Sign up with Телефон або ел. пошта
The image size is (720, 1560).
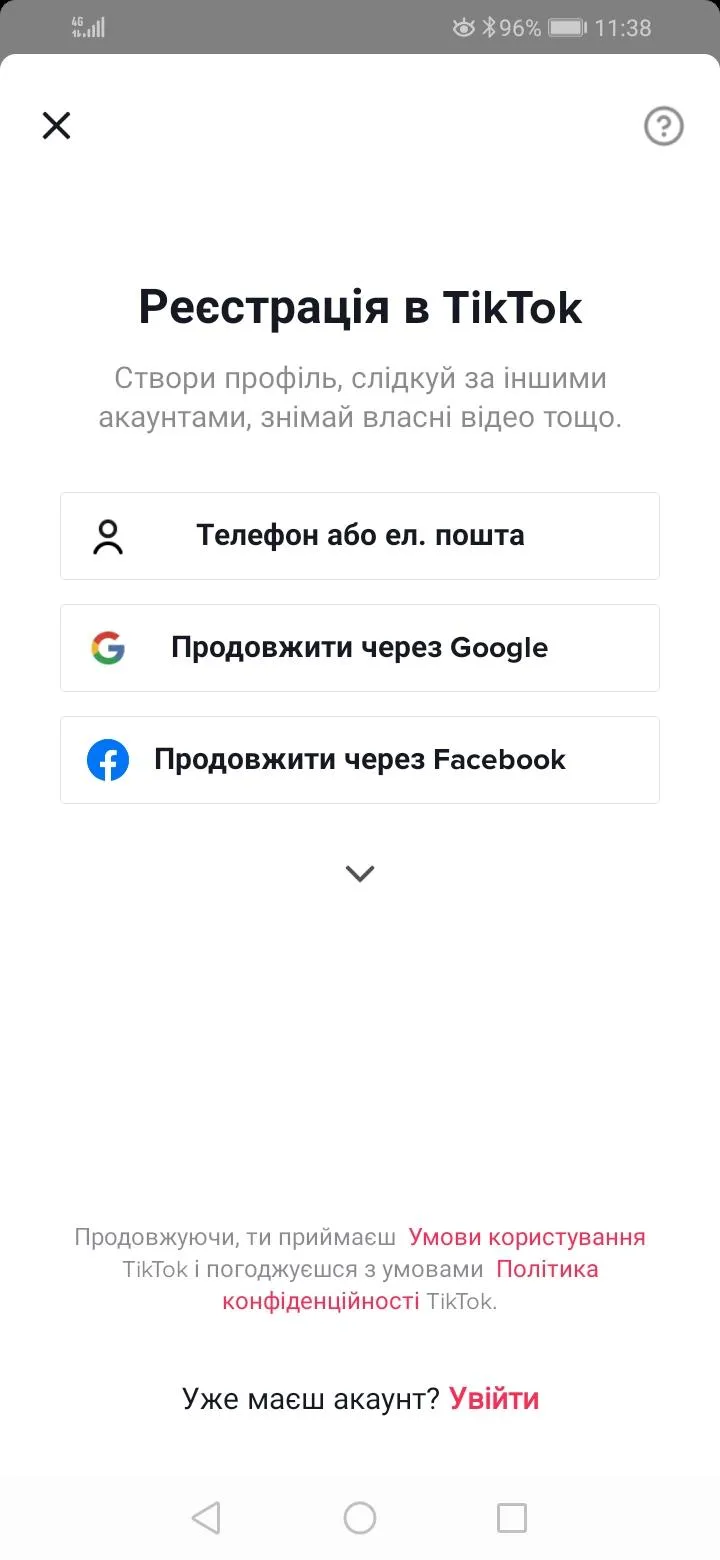360,536
